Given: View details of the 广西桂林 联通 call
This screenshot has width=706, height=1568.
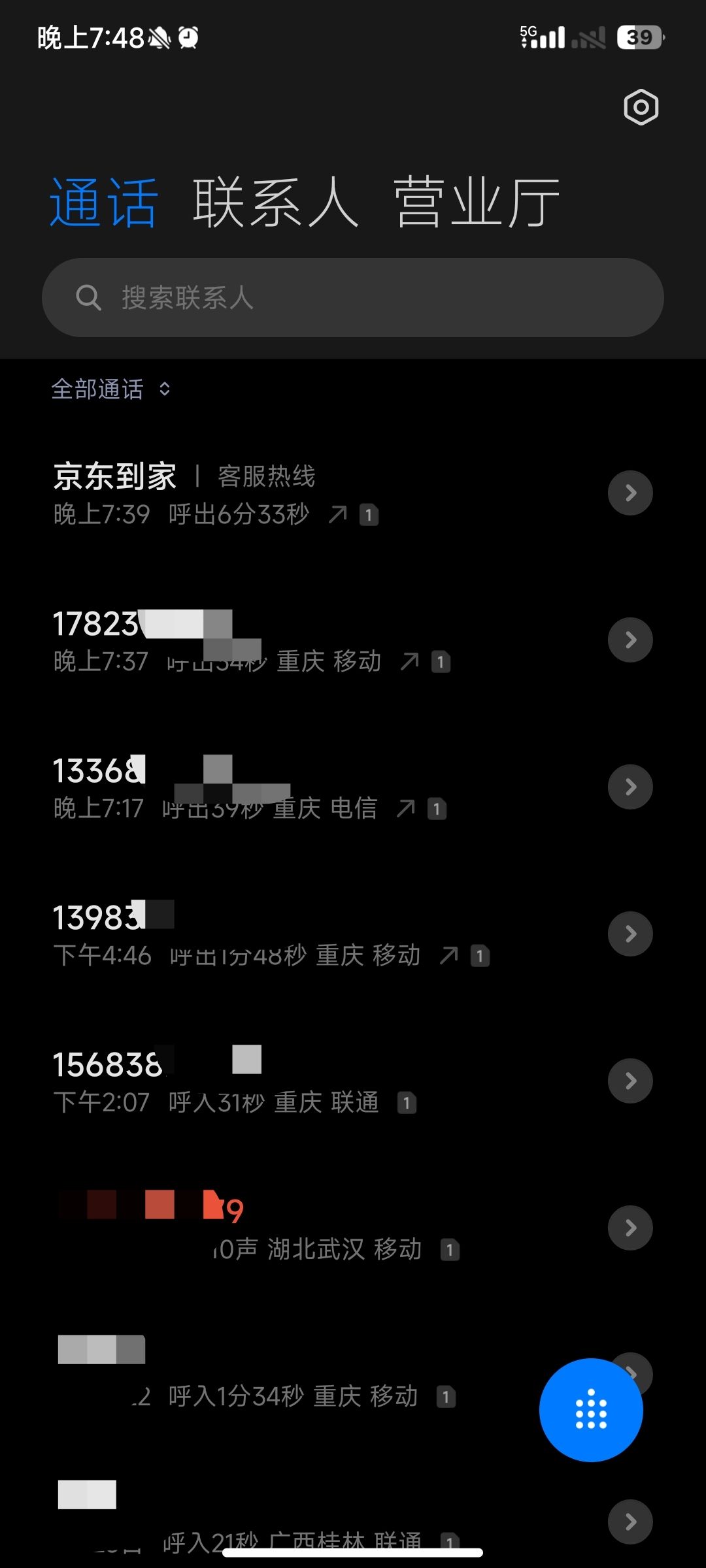Looking at the screenshot, I should click(x=630, y=1522).
